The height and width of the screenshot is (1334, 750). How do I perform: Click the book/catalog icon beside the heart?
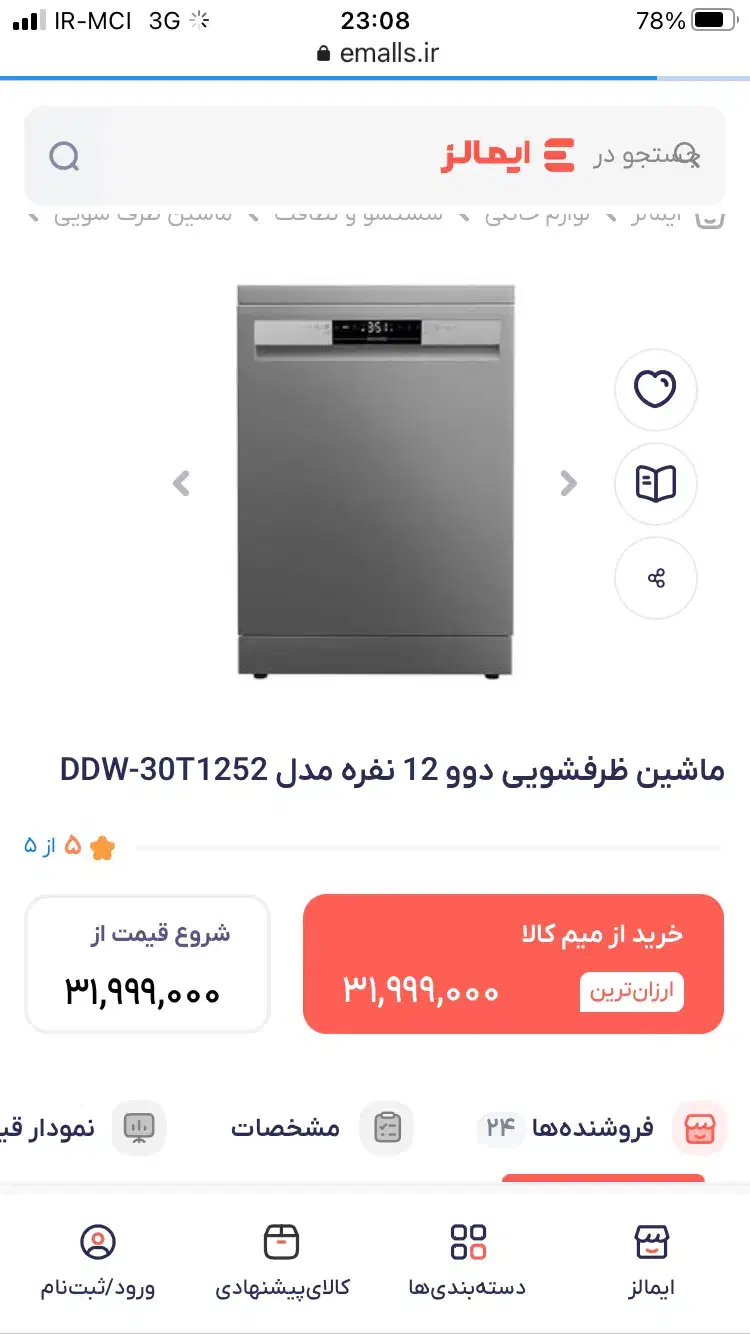pyautogui.click(x=655, y=484)
